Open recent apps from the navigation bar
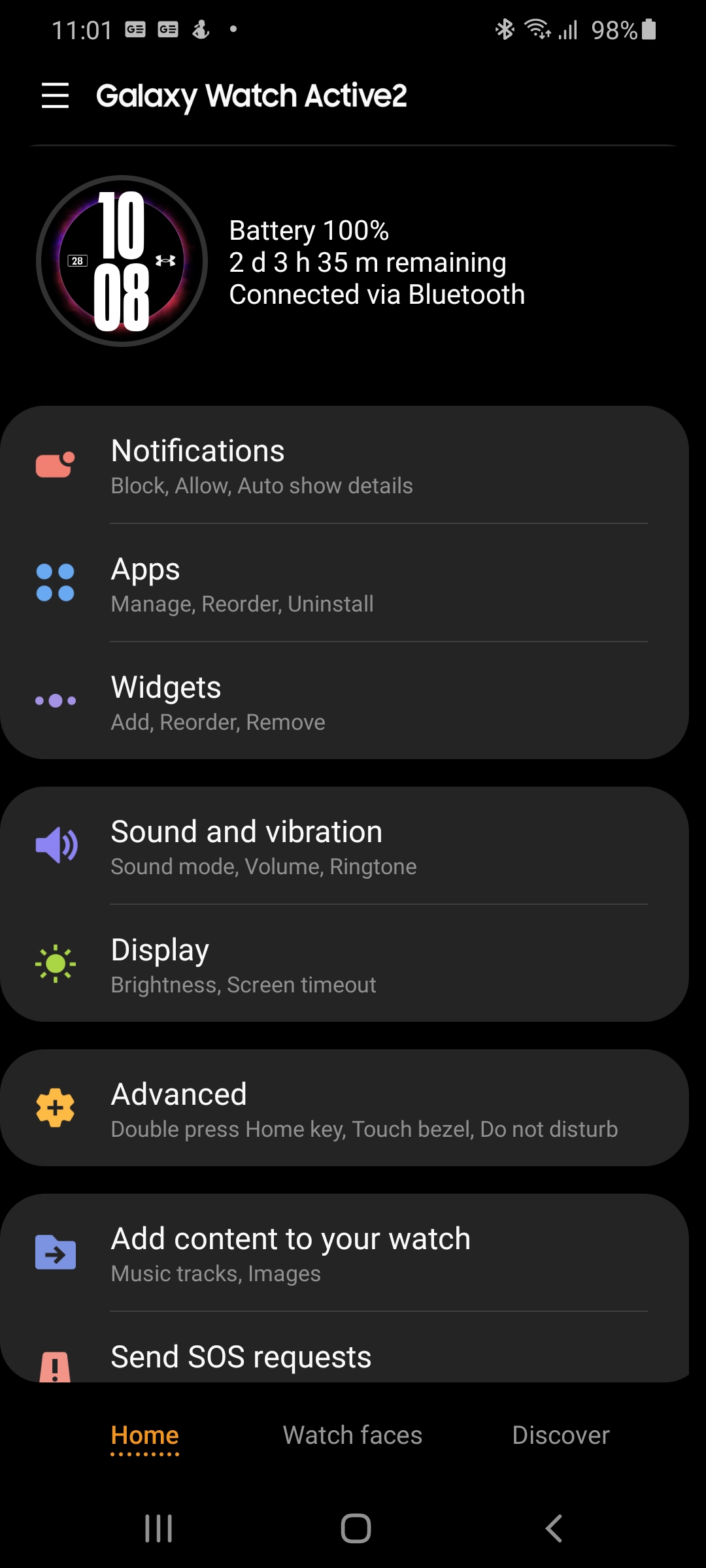This screenshot has height=1568, width=706. pos(158,1529)
